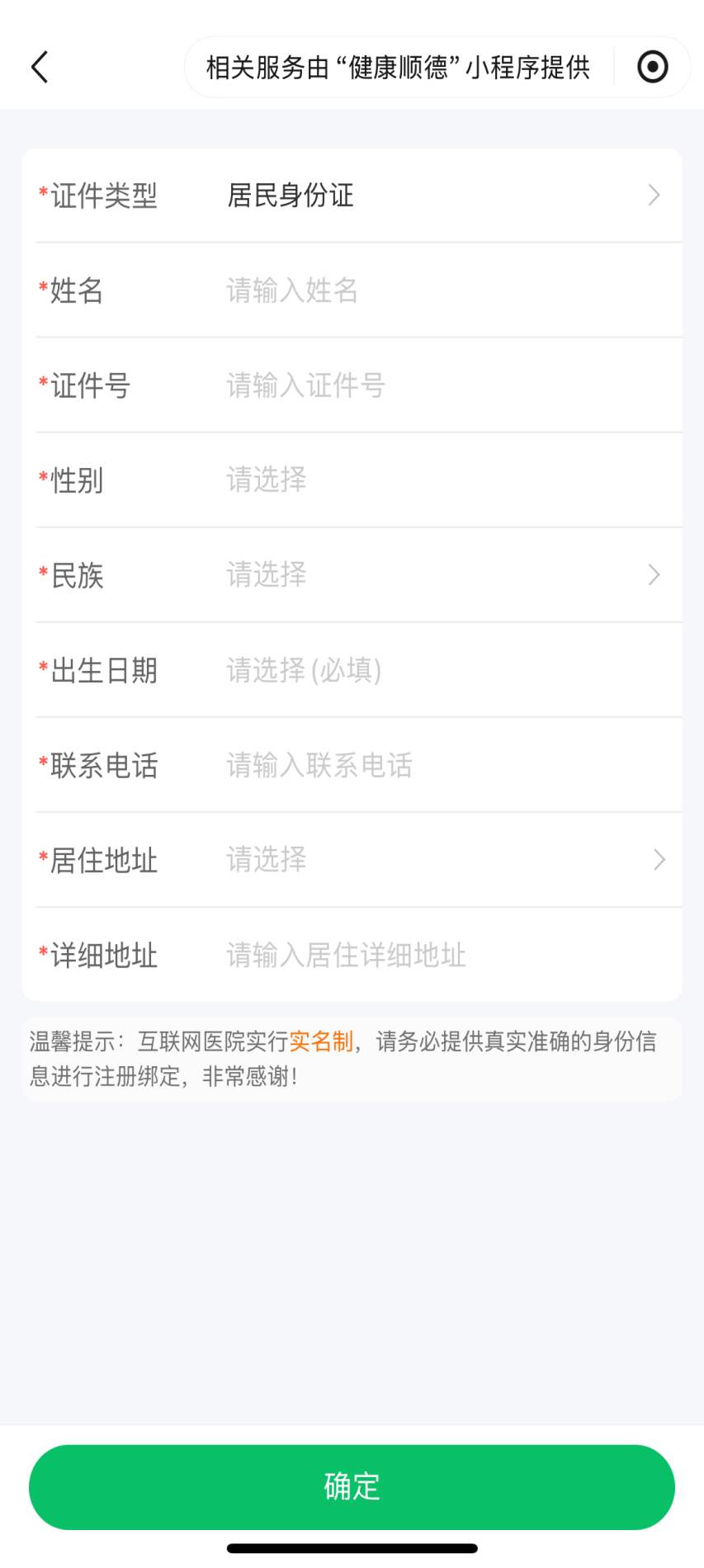
Task: Open the 性别 picker
Action: (437, 480)
